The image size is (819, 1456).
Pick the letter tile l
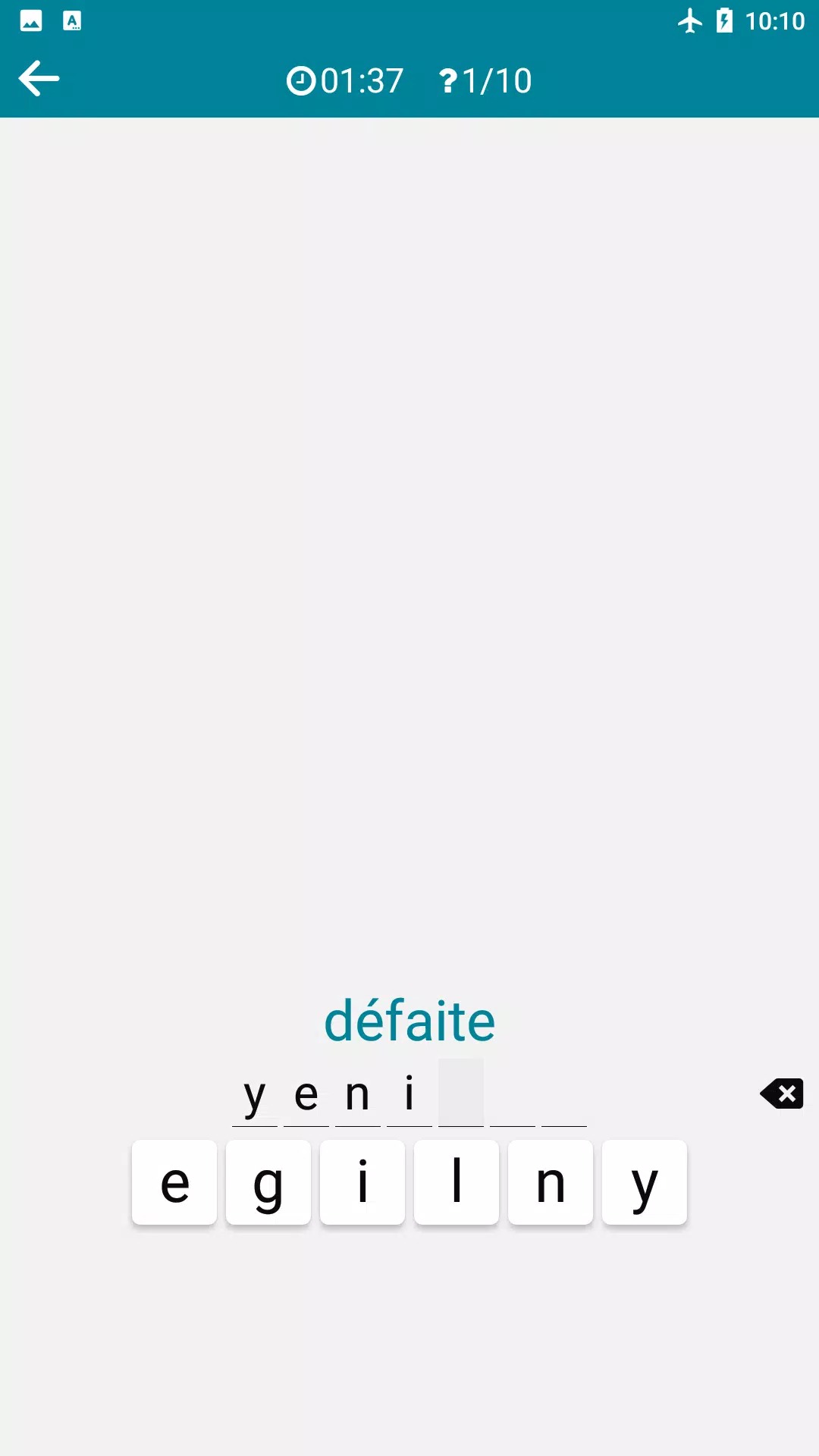tap(457, 1182)
